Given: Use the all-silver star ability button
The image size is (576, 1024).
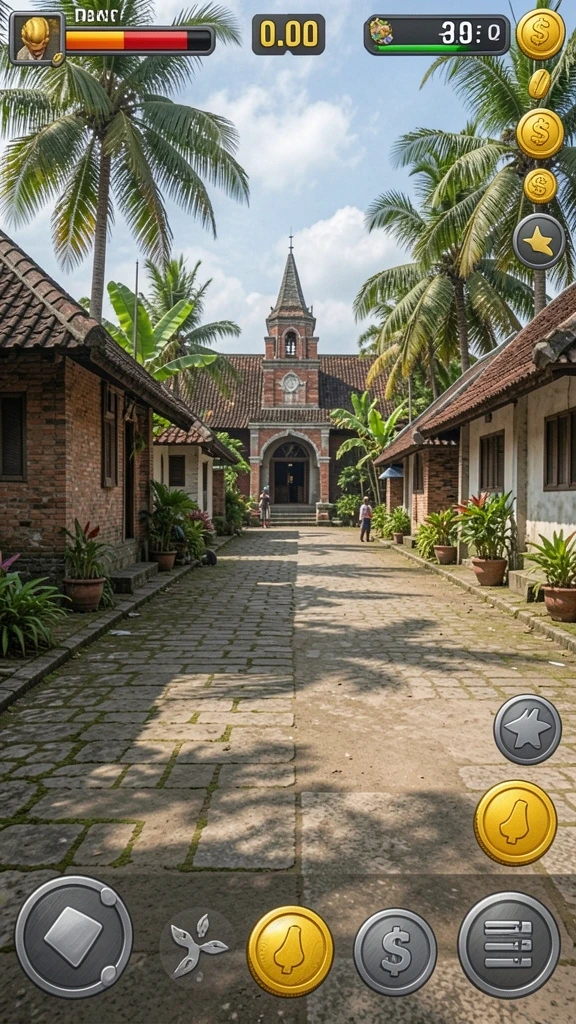Looking at the screenshot, I should [528, 729].
